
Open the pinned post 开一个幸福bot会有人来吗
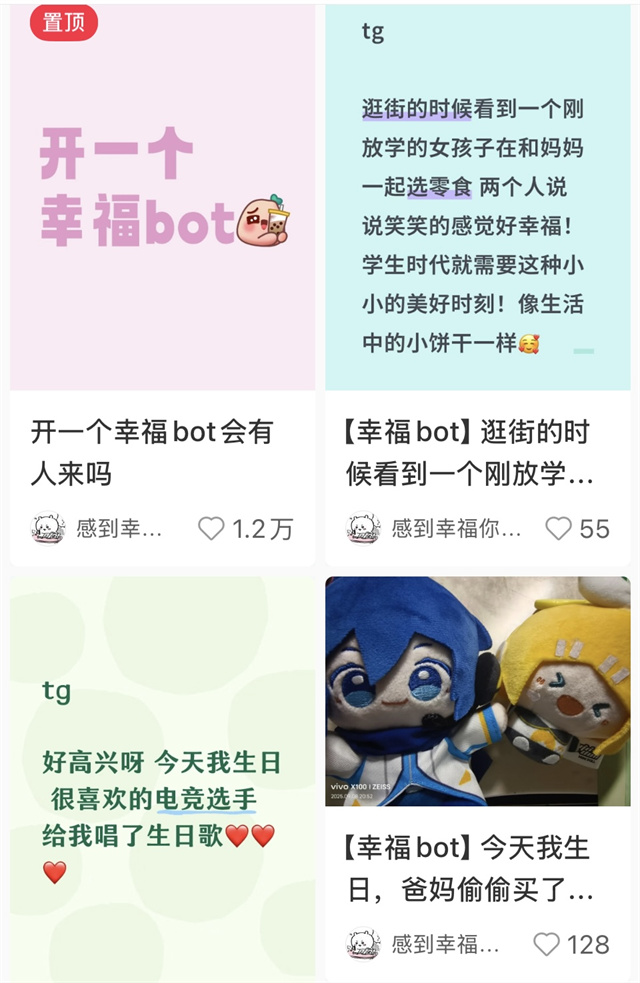click(x=160, y=452)
